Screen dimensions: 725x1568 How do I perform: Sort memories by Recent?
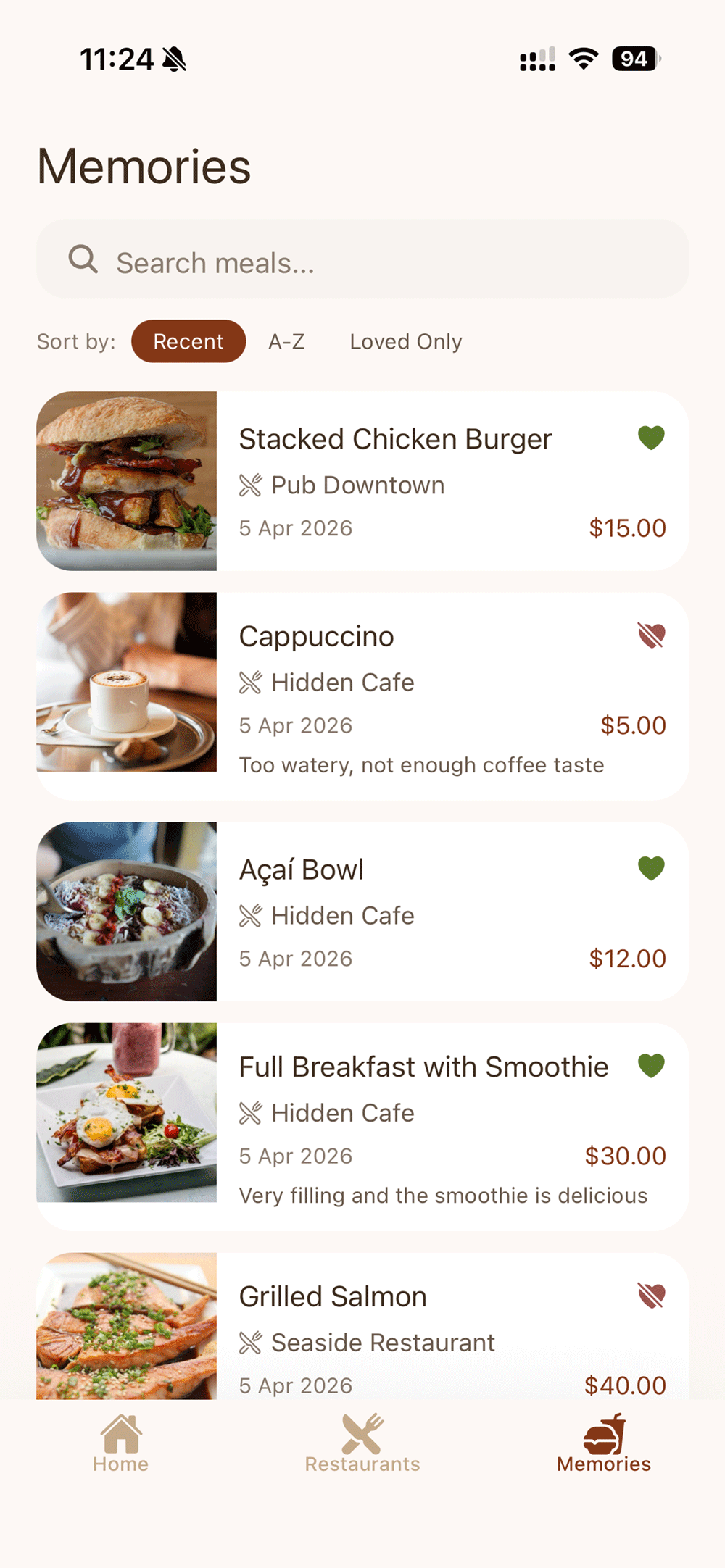[188, 341]
